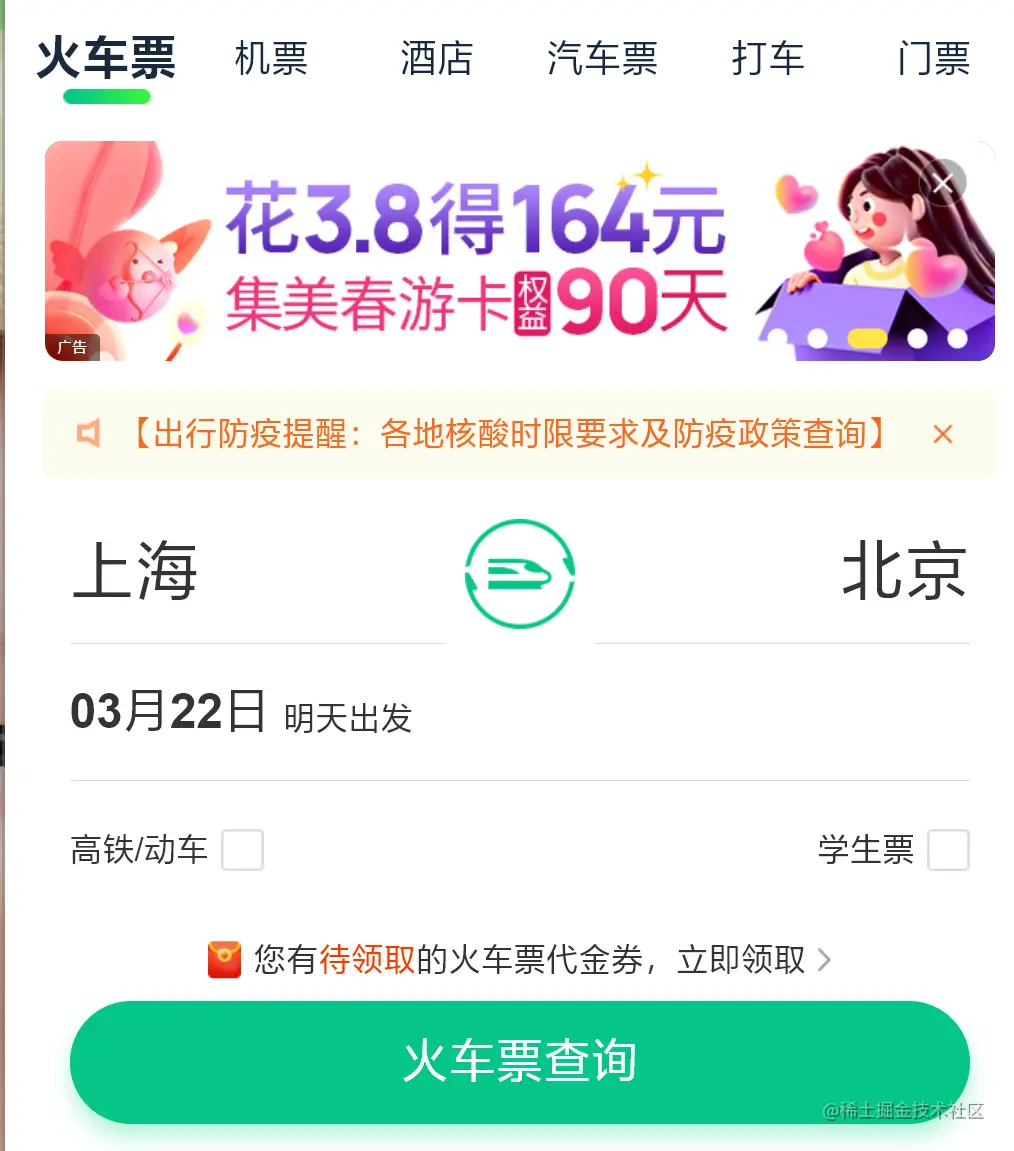Click the speaker icon in the notice bar

[89, 433]
